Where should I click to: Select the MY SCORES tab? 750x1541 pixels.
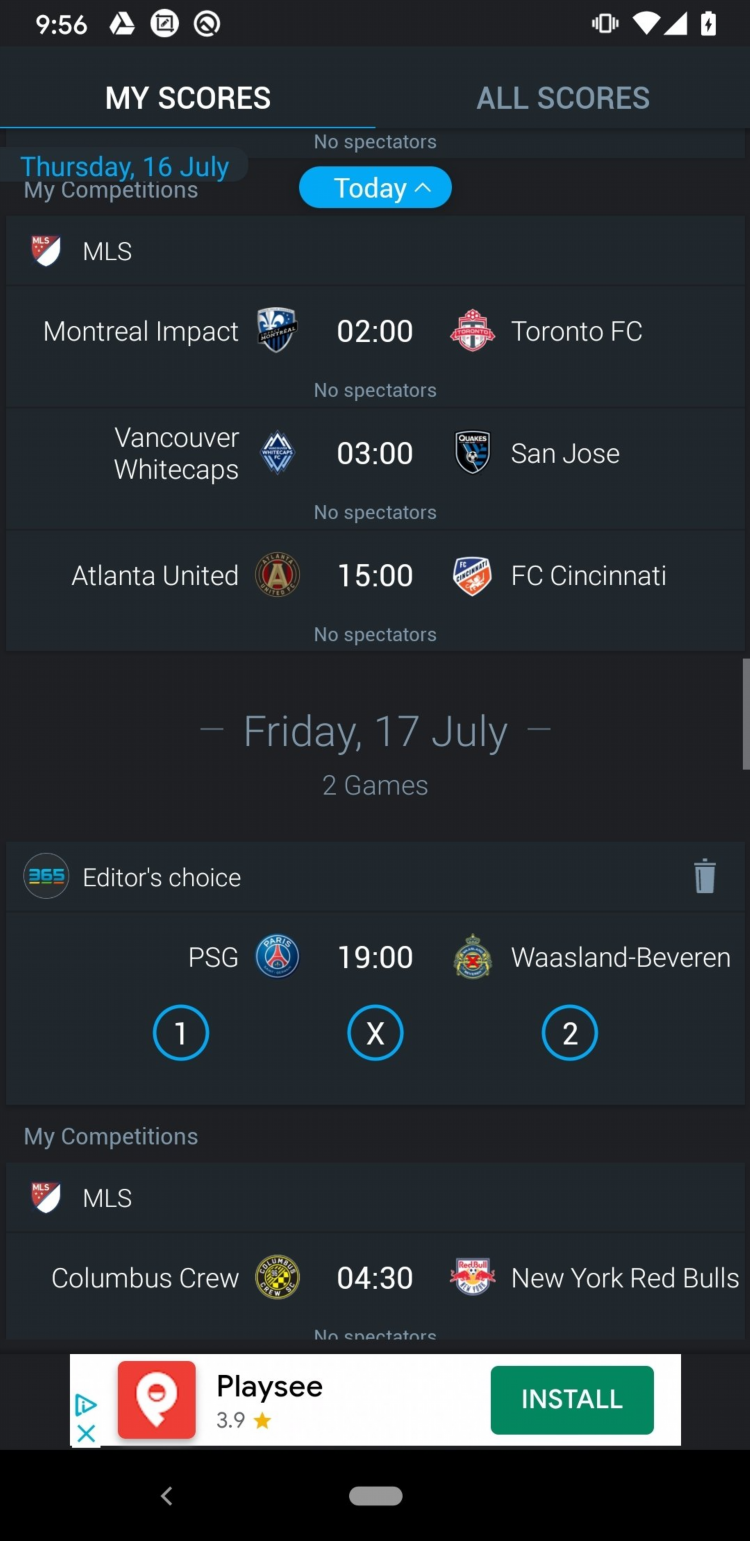point(188,98)
